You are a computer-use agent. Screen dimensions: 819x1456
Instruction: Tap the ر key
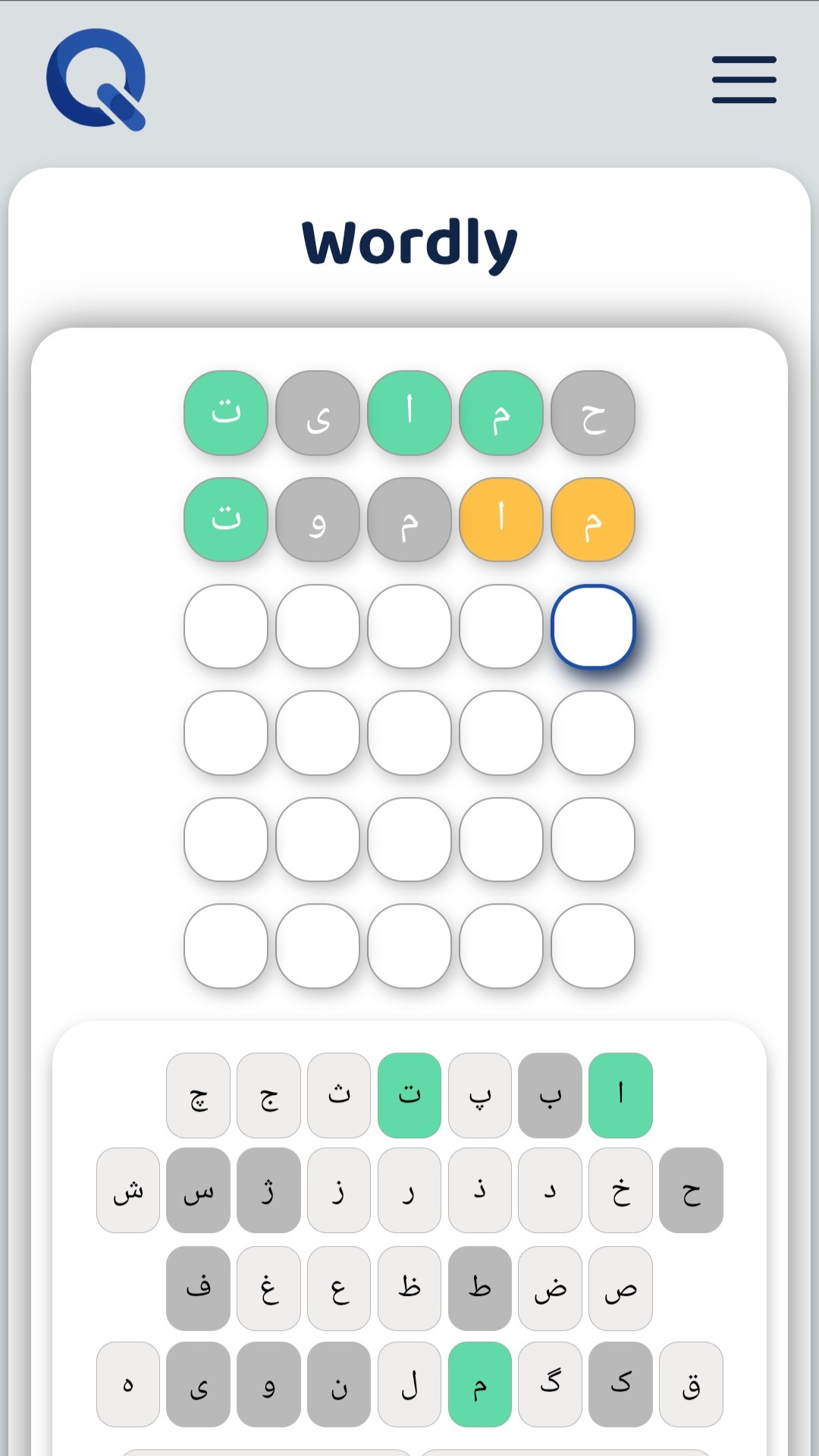coord(409,1190)
